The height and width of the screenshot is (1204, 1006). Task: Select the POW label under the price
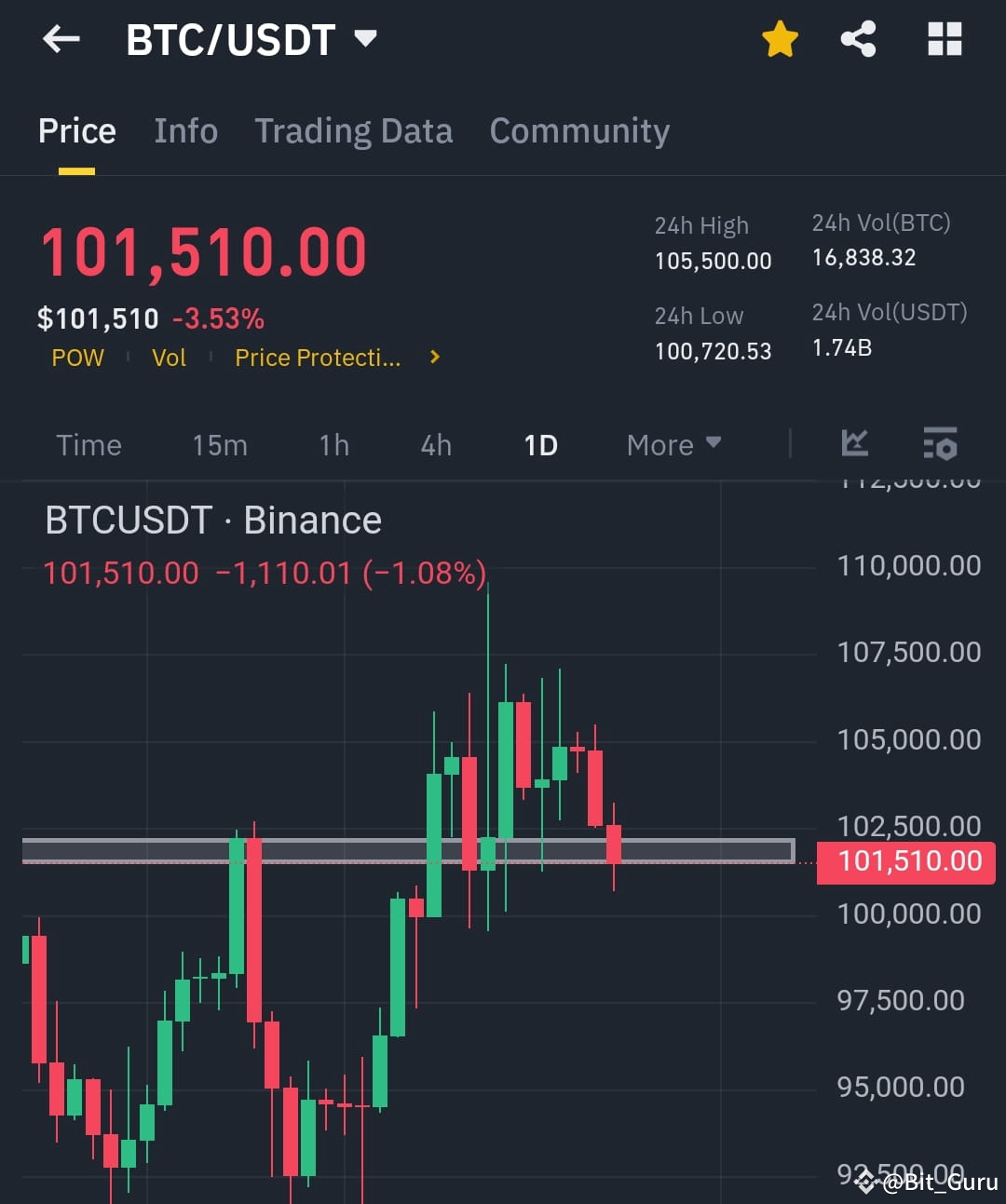[x=77, y=357]
